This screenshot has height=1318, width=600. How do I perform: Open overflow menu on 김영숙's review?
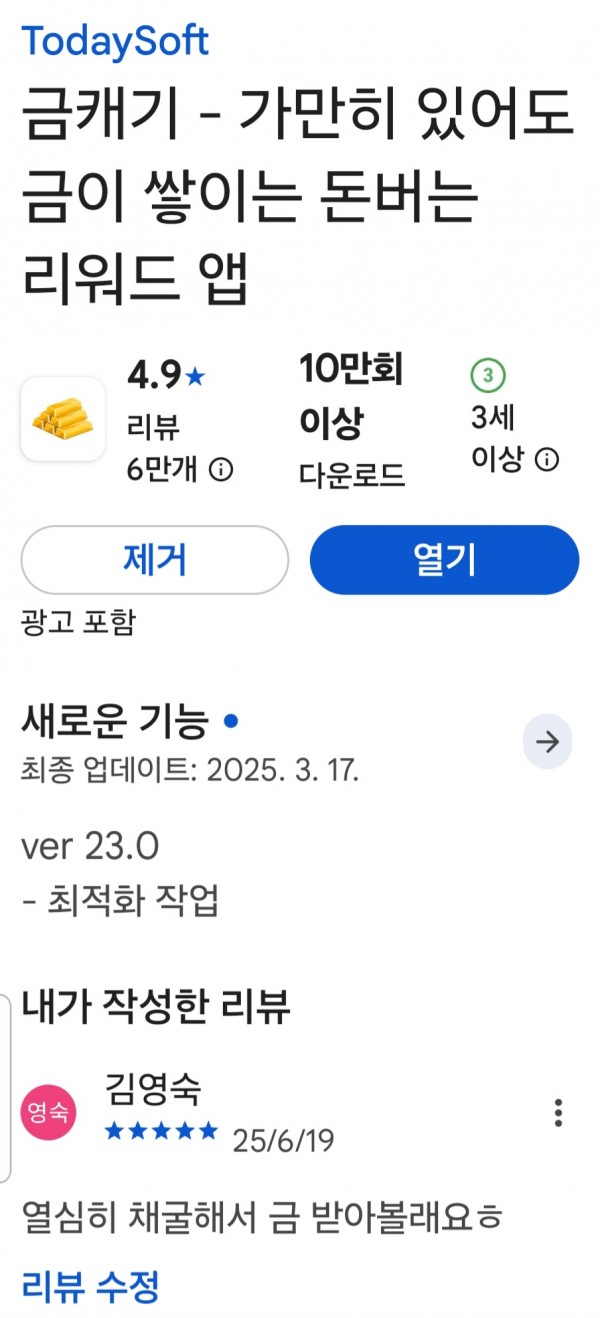click(558, 1112)
